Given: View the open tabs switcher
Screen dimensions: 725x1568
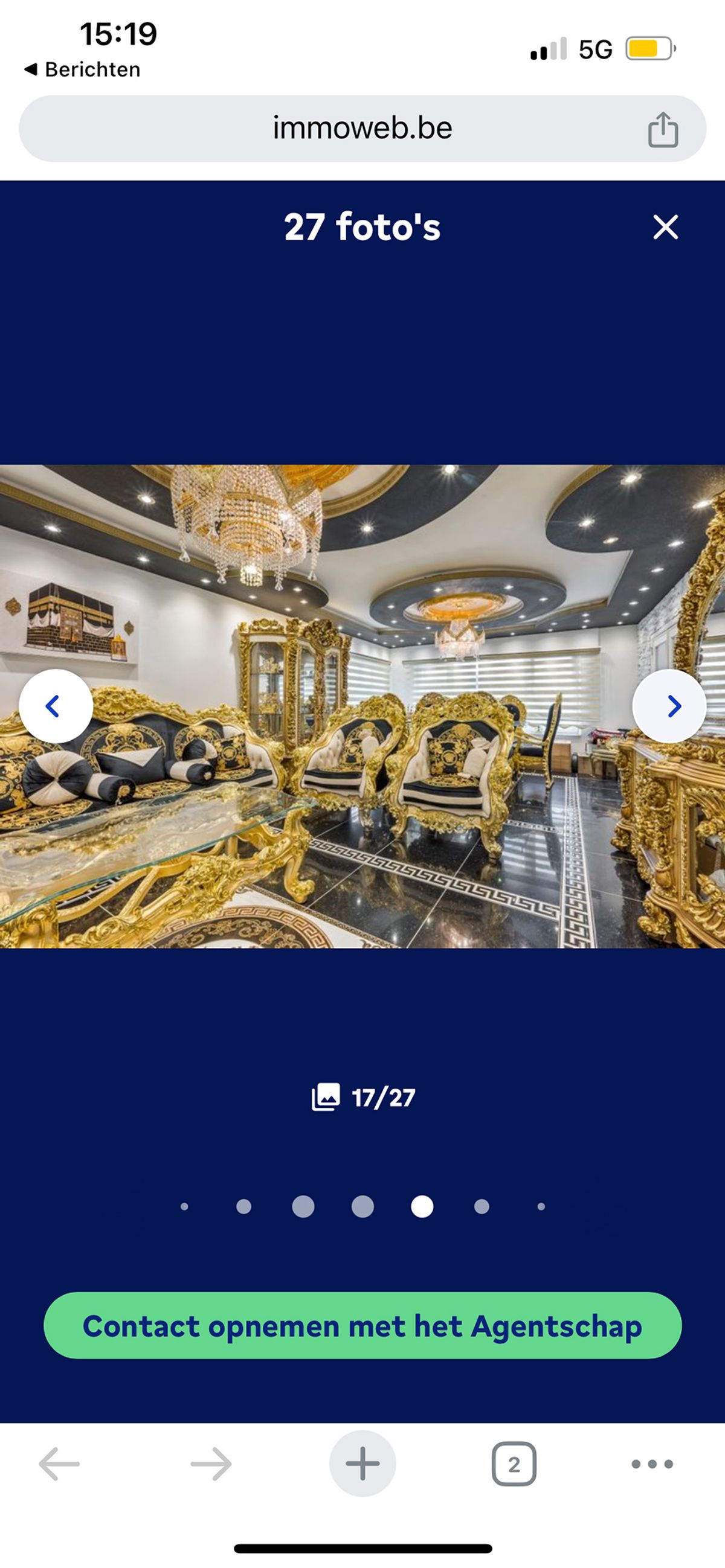Looking at the screenshot, I should click(x=514, y=1464).
